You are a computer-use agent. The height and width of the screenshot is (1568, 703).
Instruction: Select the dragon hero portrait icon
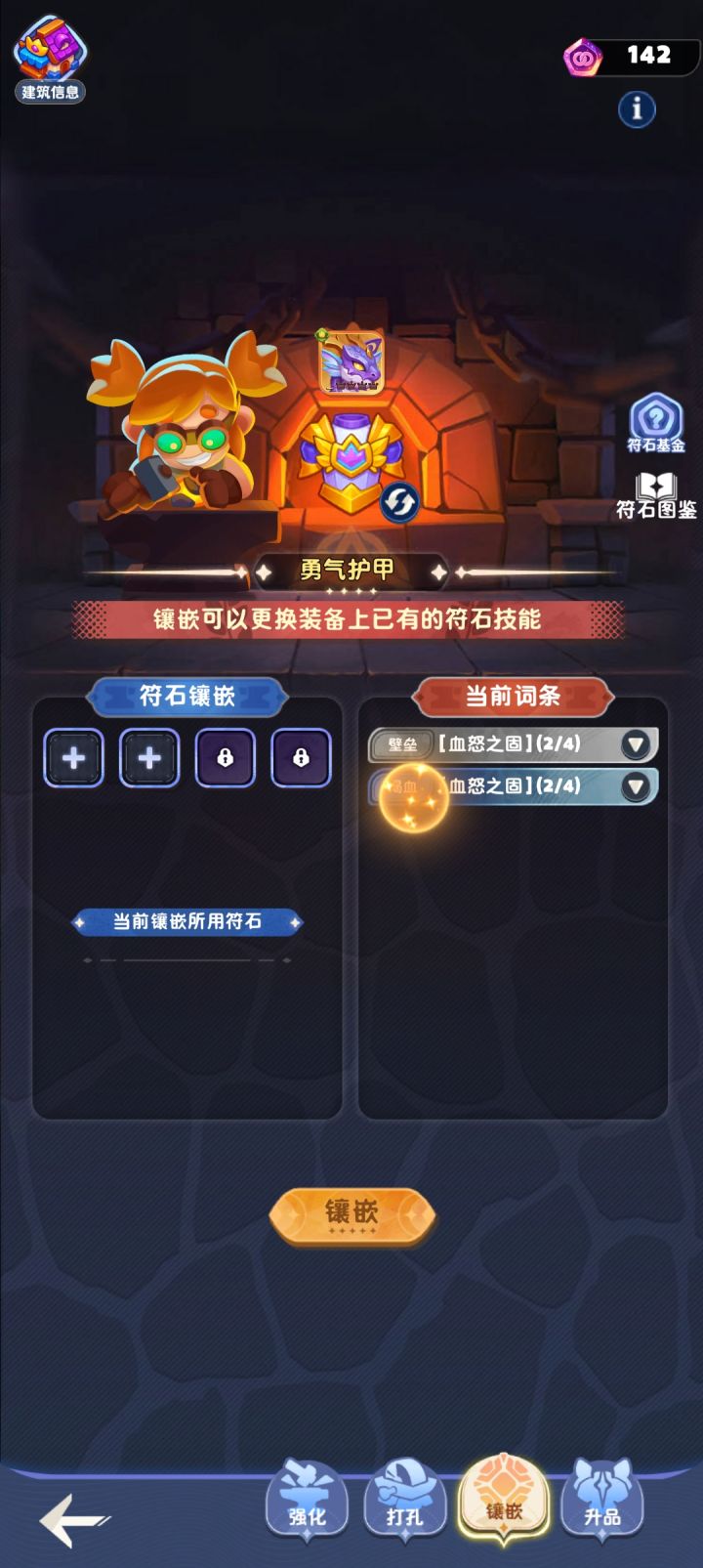[x=351, y=364]
